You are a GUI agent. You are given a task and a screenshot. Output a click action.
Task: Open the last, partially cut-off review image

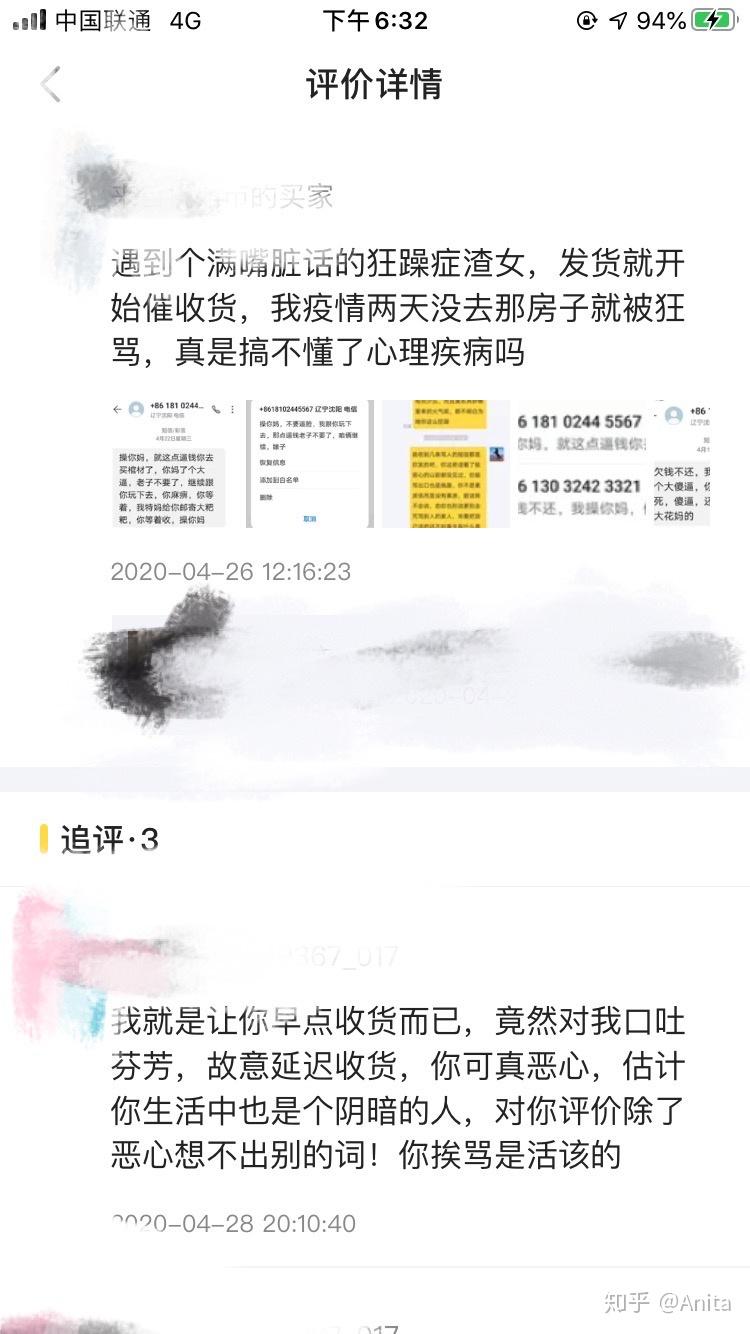[x=682, y=463]
